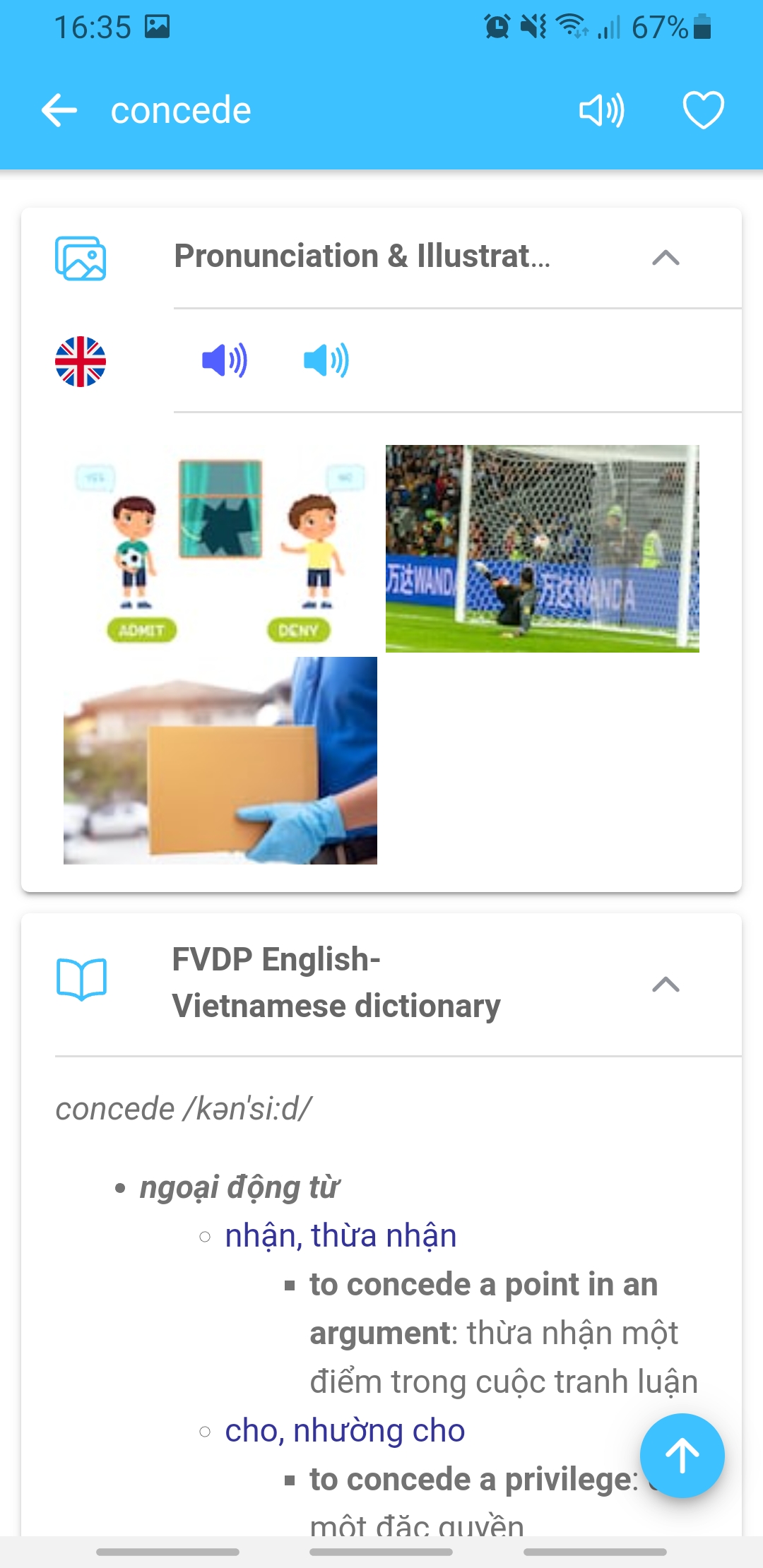Add concede to favorites with heart
This screenshot has height=1568, width=763.
(703, 111)
